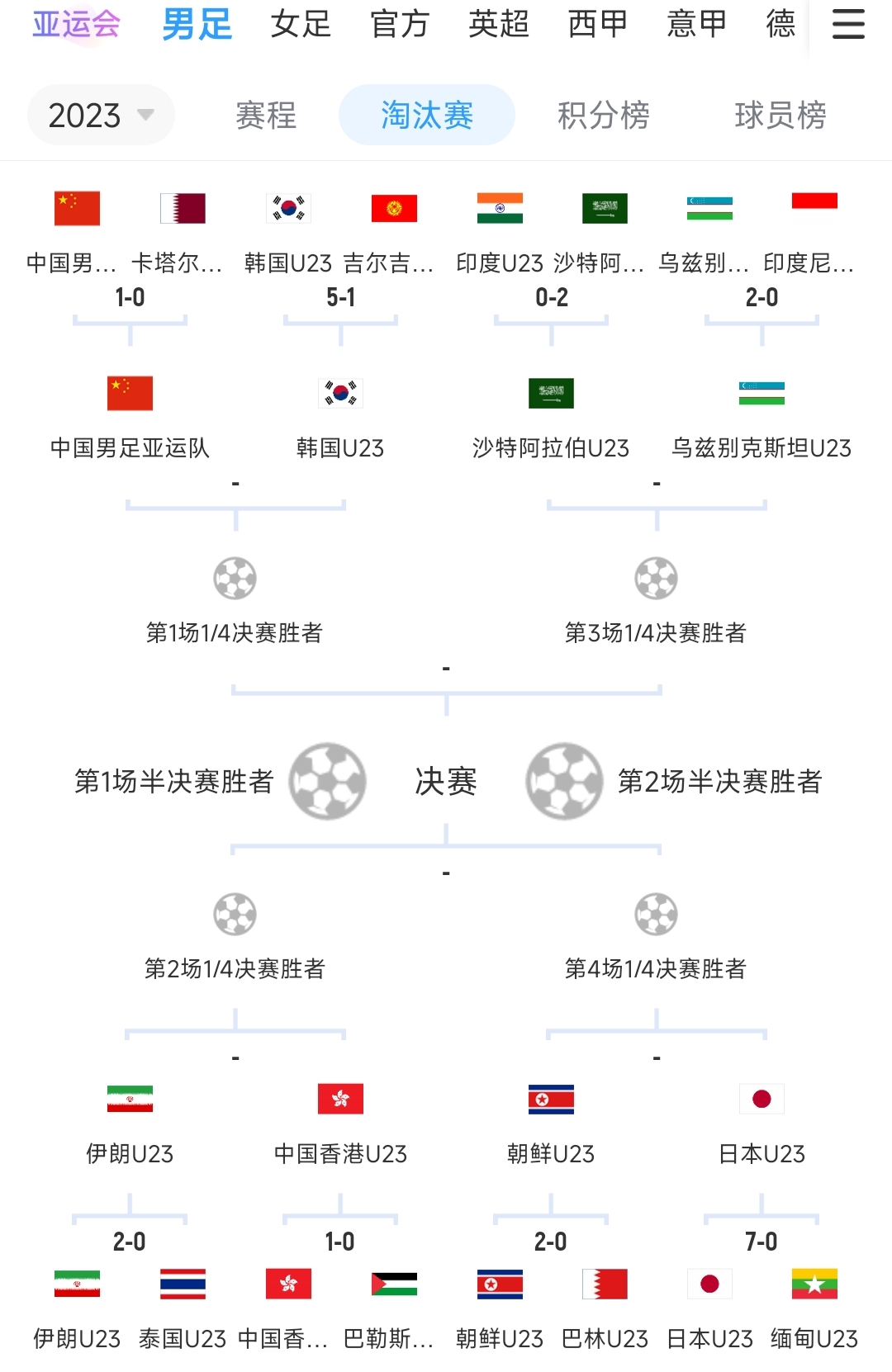
Task: Open the 韩国U23 vs 吉尔吉斯 5-1 match
Action: 340,297
